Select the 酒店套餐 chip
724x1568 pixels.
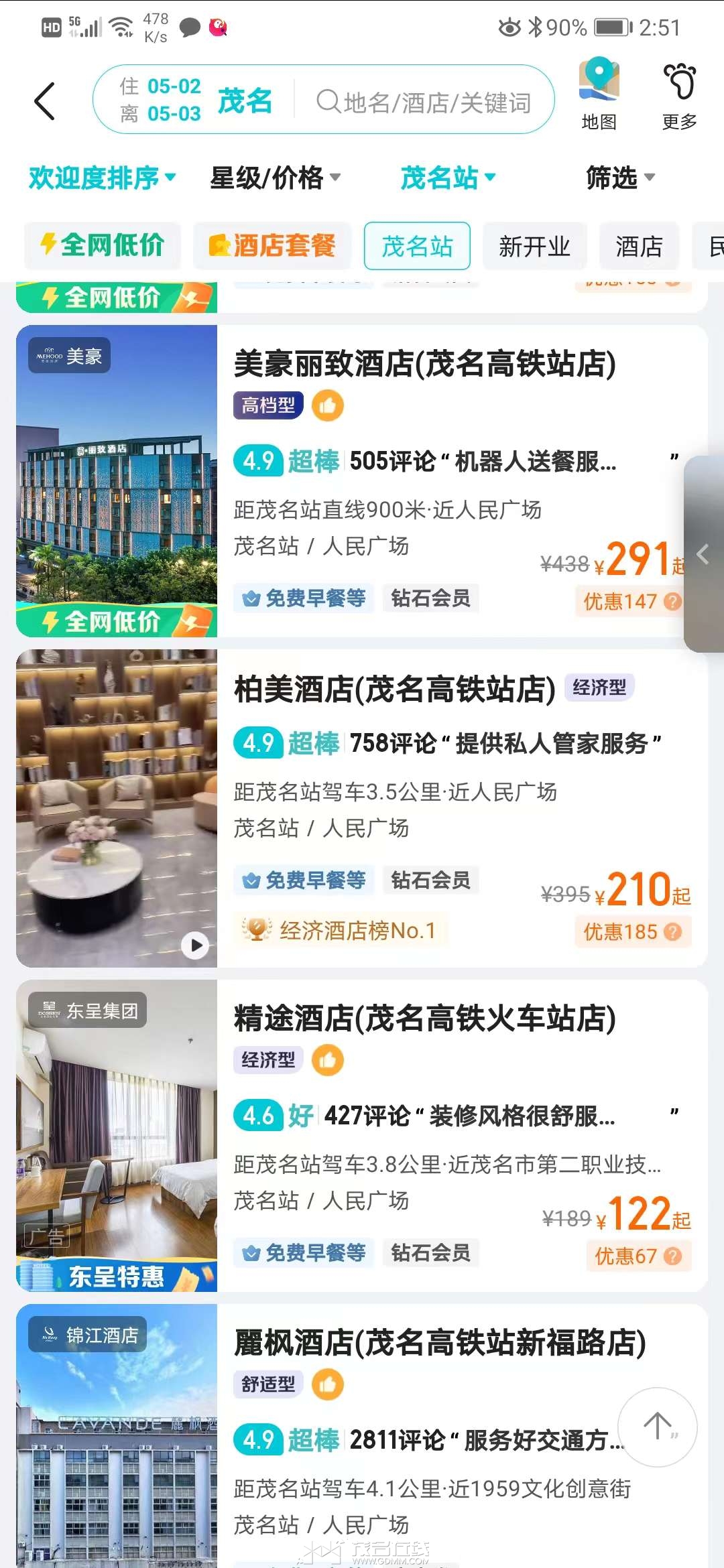[272, 245]
